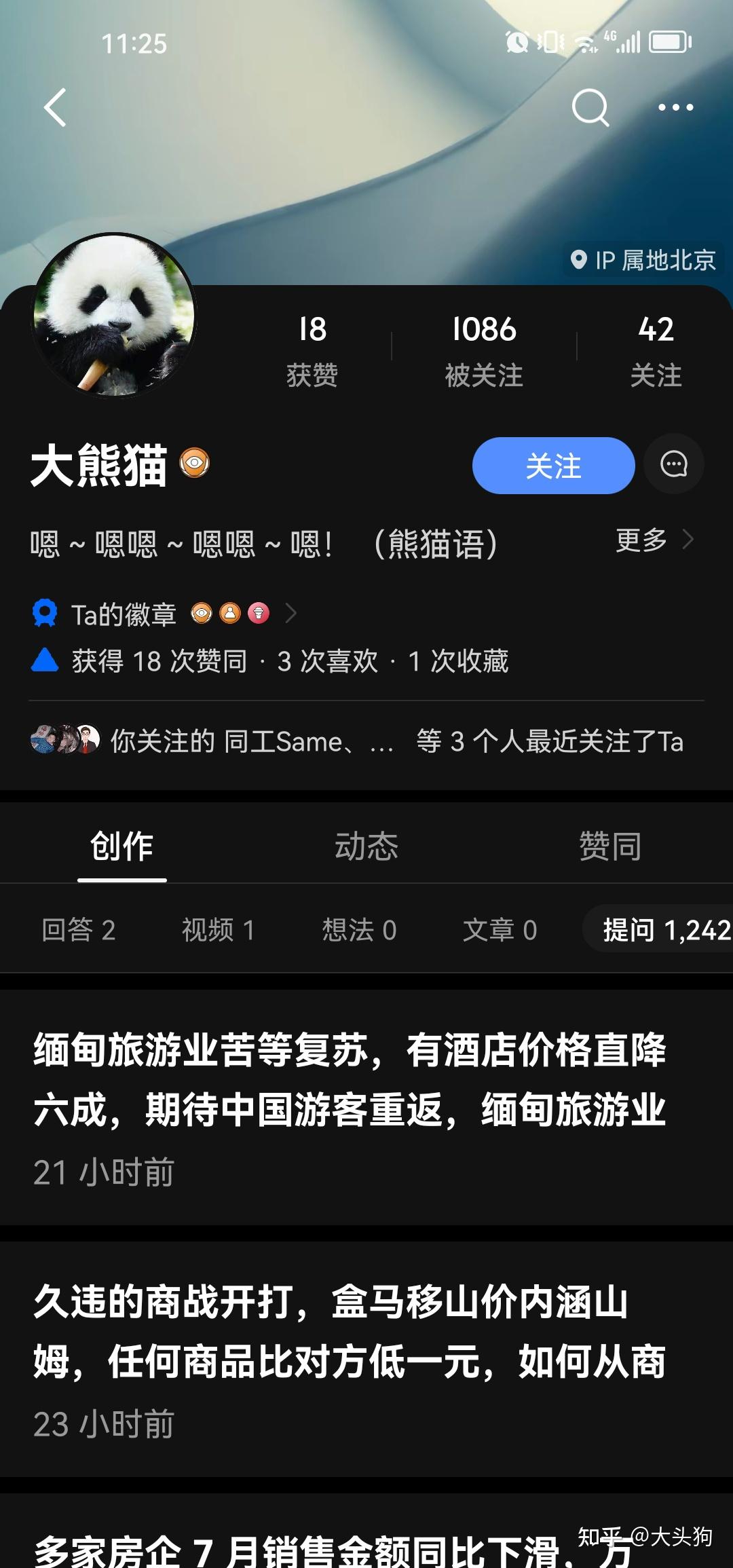Follow 大熊猫 with the blue 关注 button
Viewport: 733px width, 1568px height.
tap(553, 466)
